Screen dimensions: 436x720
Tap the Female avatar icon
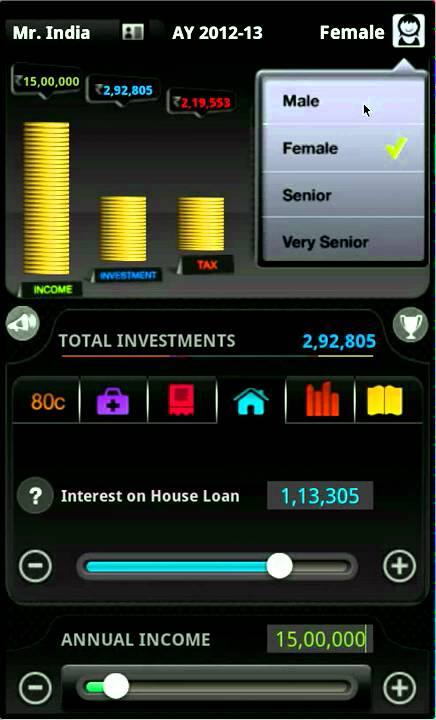click(x=408, y=31)
